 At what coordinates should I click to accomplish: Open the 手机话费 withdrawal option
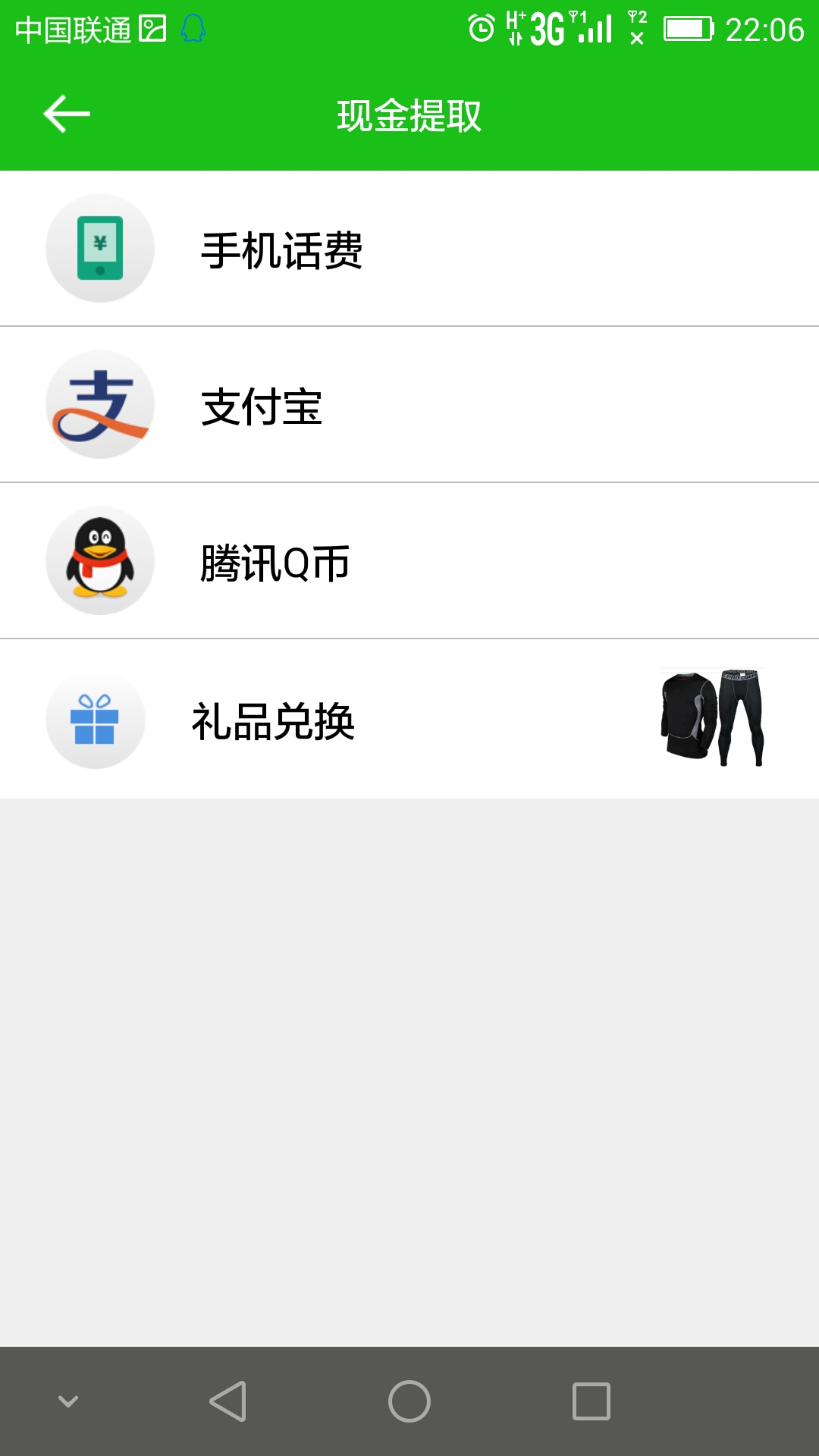pos(409,249)
